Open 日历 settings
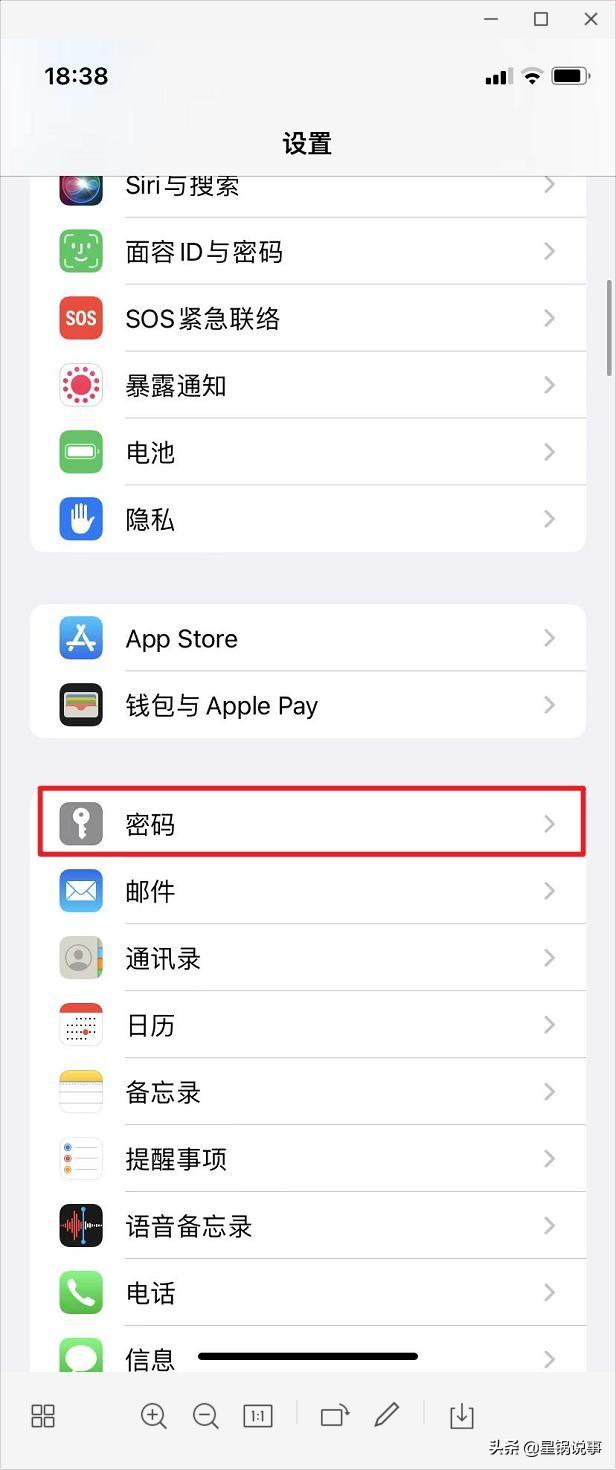 pyautogui.click(x=308, y=1025)
